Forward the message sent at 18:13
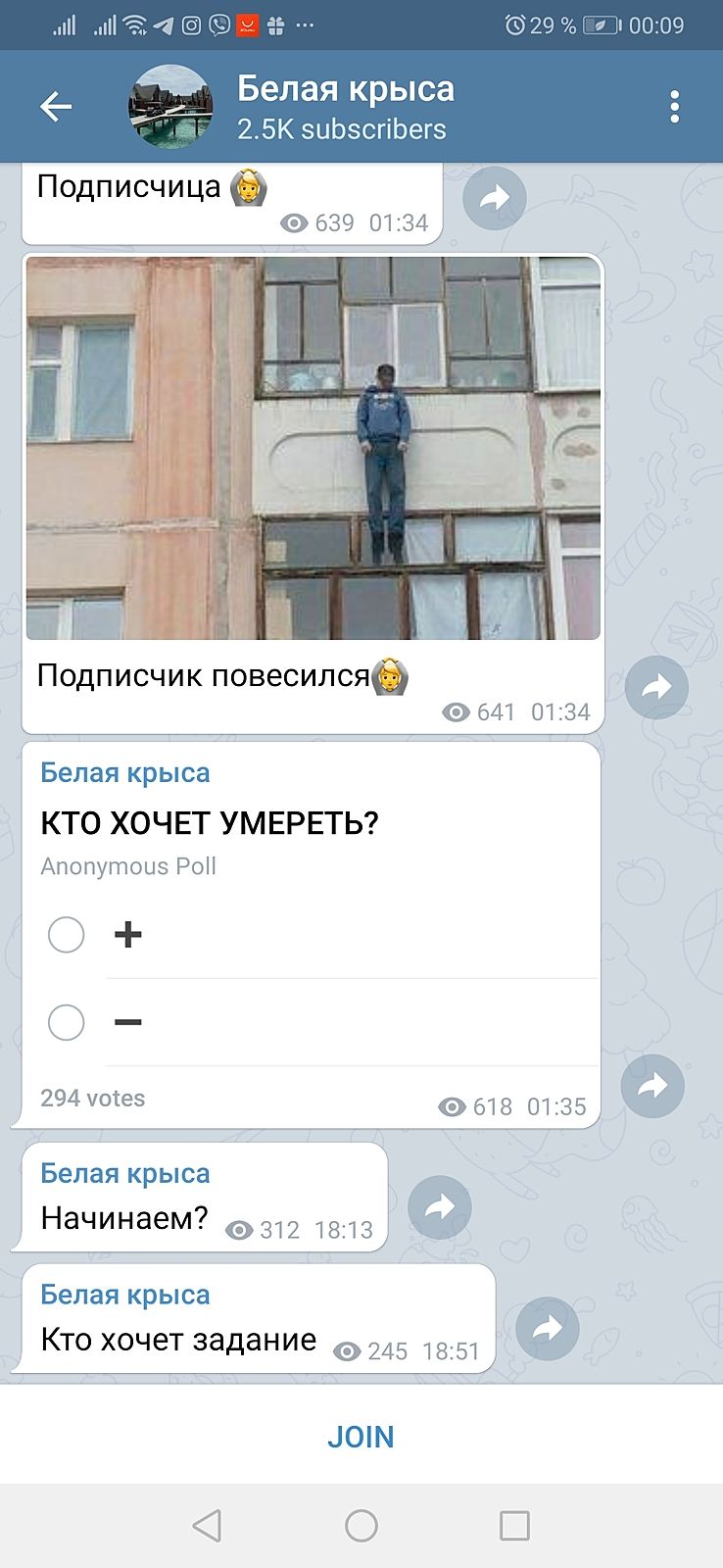This screenshot has width=723, height=1568. coord(440,1207)
